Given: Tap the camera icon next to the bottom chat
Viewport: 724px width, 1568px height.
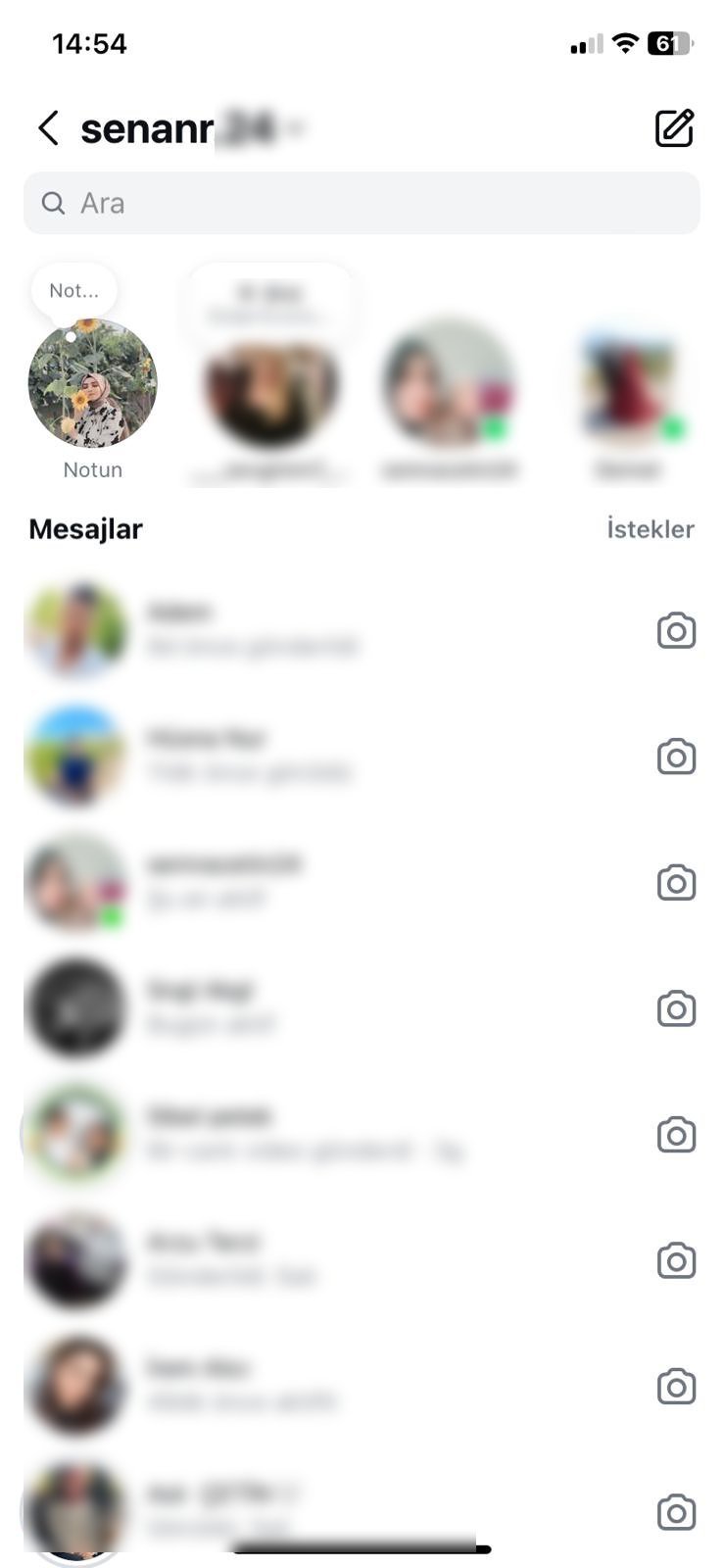Looking at the screenshot, I should tap(675, 1512).
